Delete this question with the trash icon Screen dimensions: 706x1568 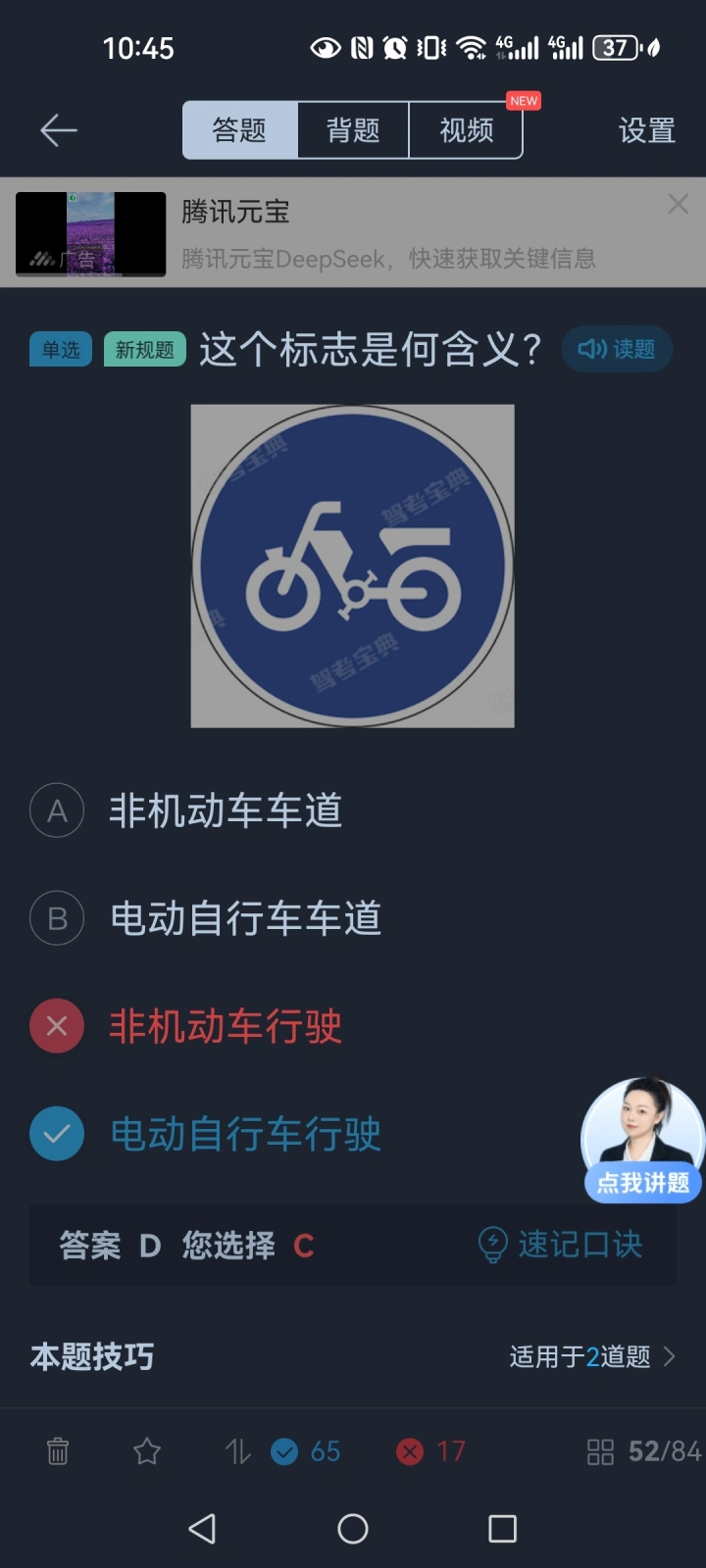point(58,1450)
